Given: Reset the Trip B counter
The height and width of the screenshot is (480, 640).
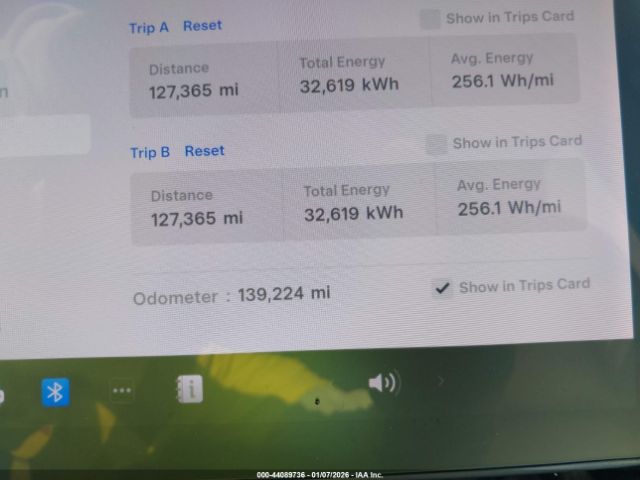Looking at the screenshot, I should (x=204, y=151).
